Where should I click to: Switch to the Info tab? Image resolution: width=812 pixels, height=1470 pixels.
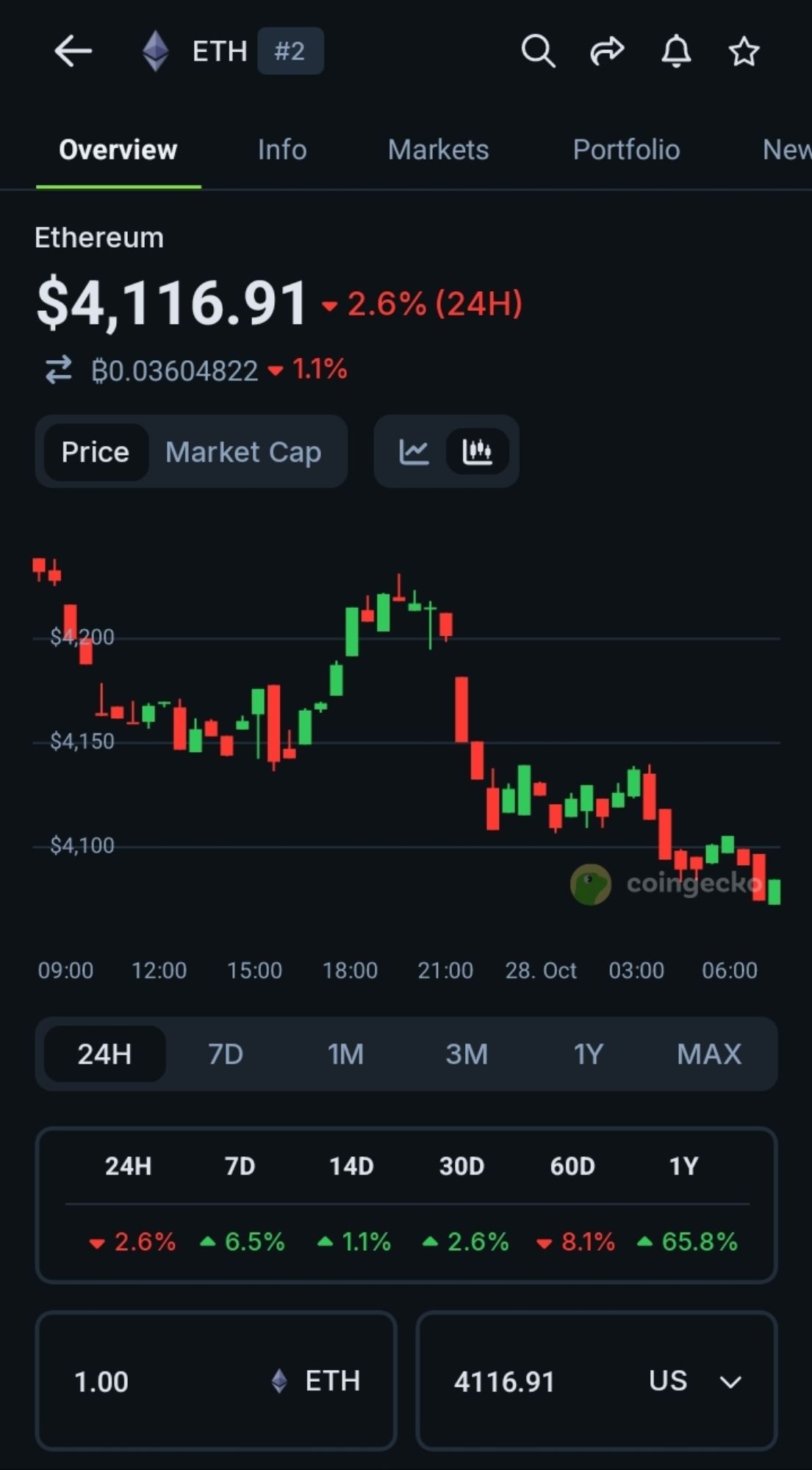tap(282, 150)
